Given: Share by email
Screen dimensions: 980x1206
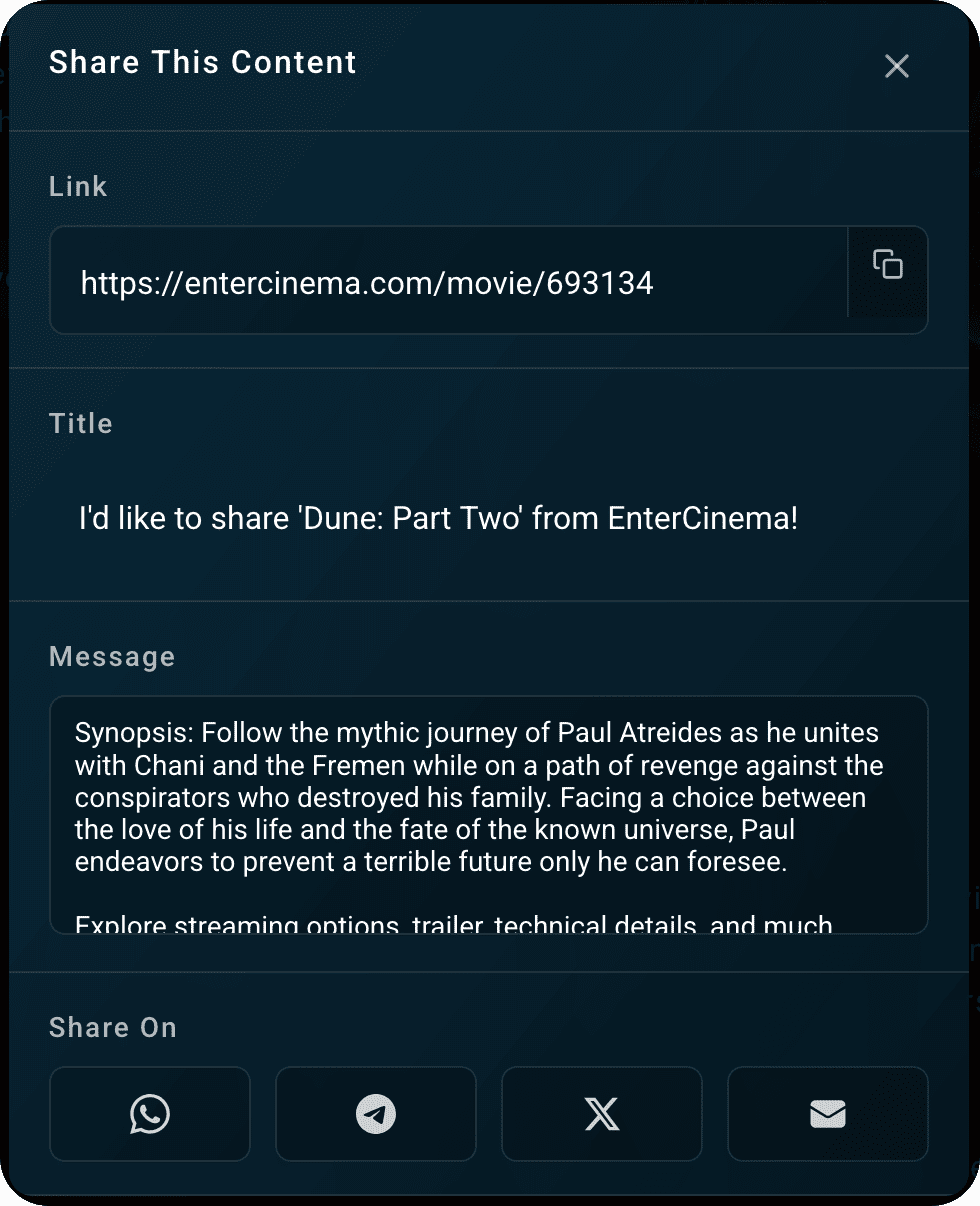Looking at the screenshot, I should point(828,1114).
